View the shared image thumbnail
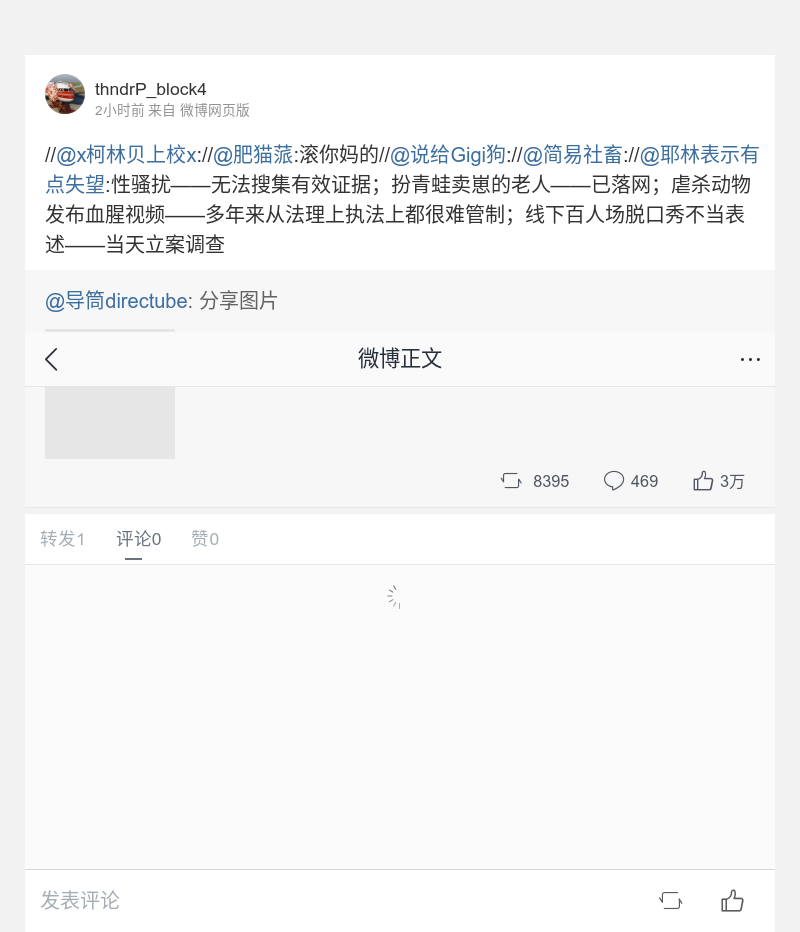This screenshot has width=800, height=932. pos(110,422)
